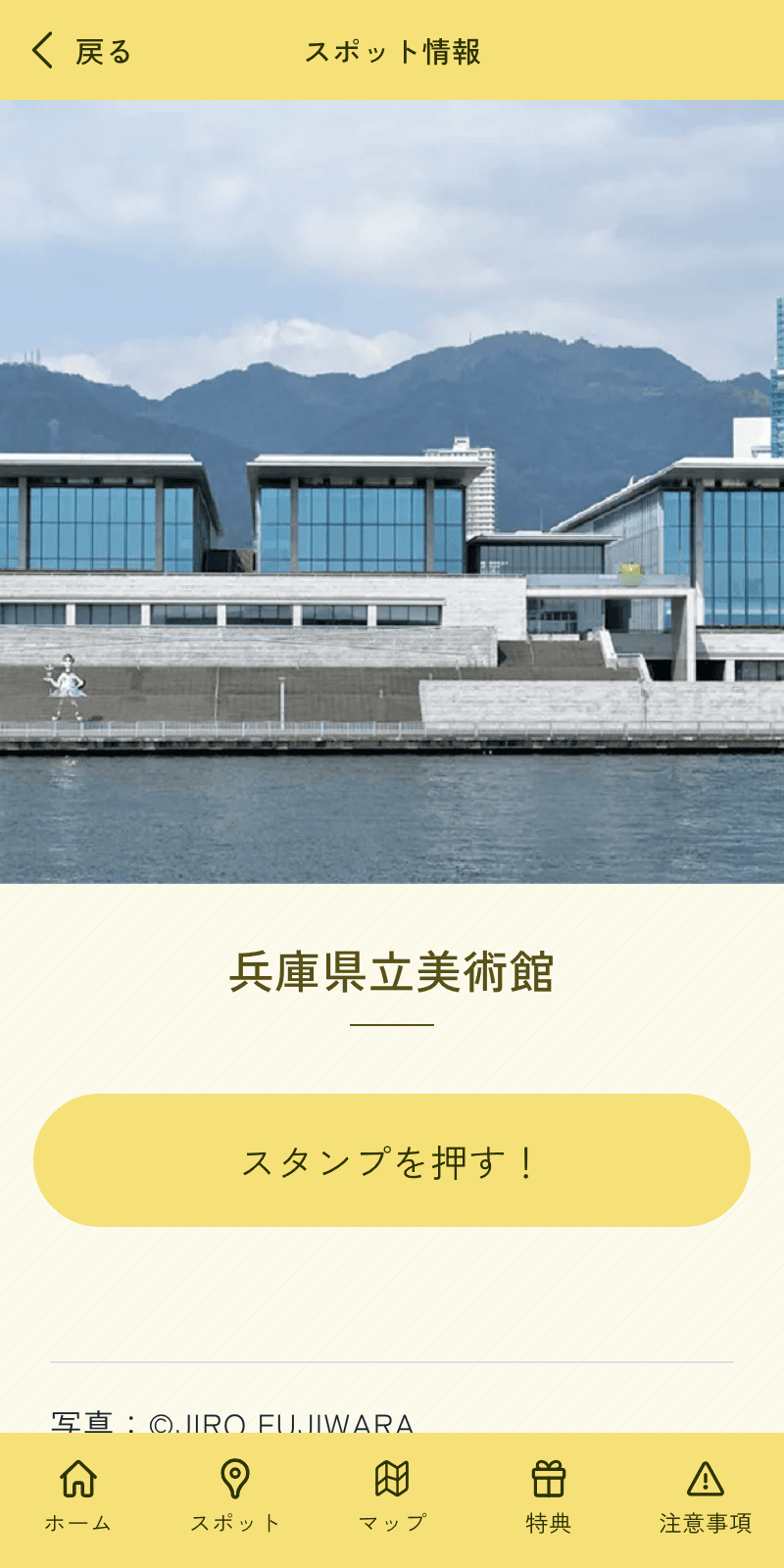Screen dimensions: 784x1568
Task: Select the ホーム label in bottom bar
Action: click(x=78, y=1524)
